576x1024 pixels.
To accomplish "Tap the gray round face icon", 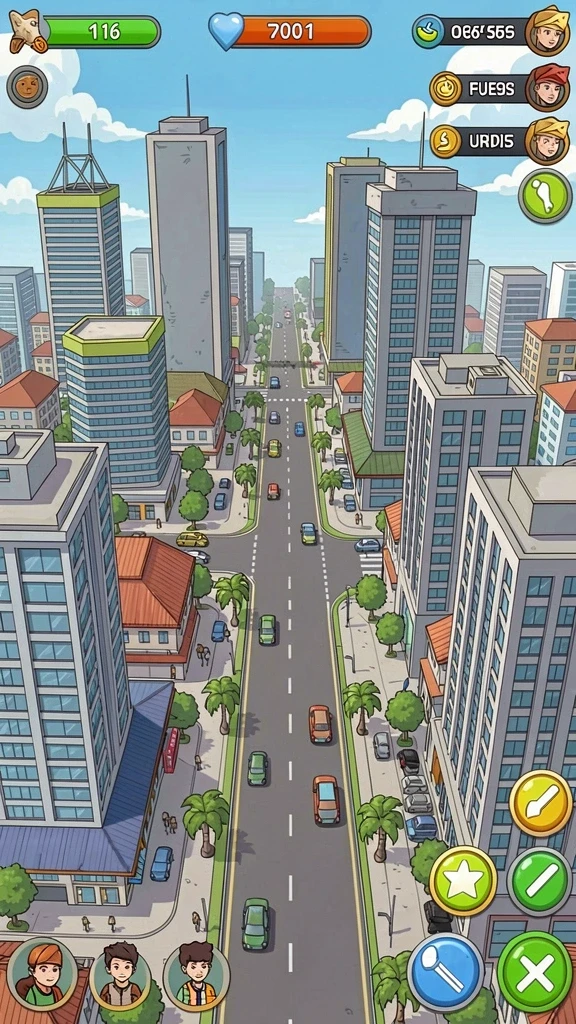I will [27, 87].
